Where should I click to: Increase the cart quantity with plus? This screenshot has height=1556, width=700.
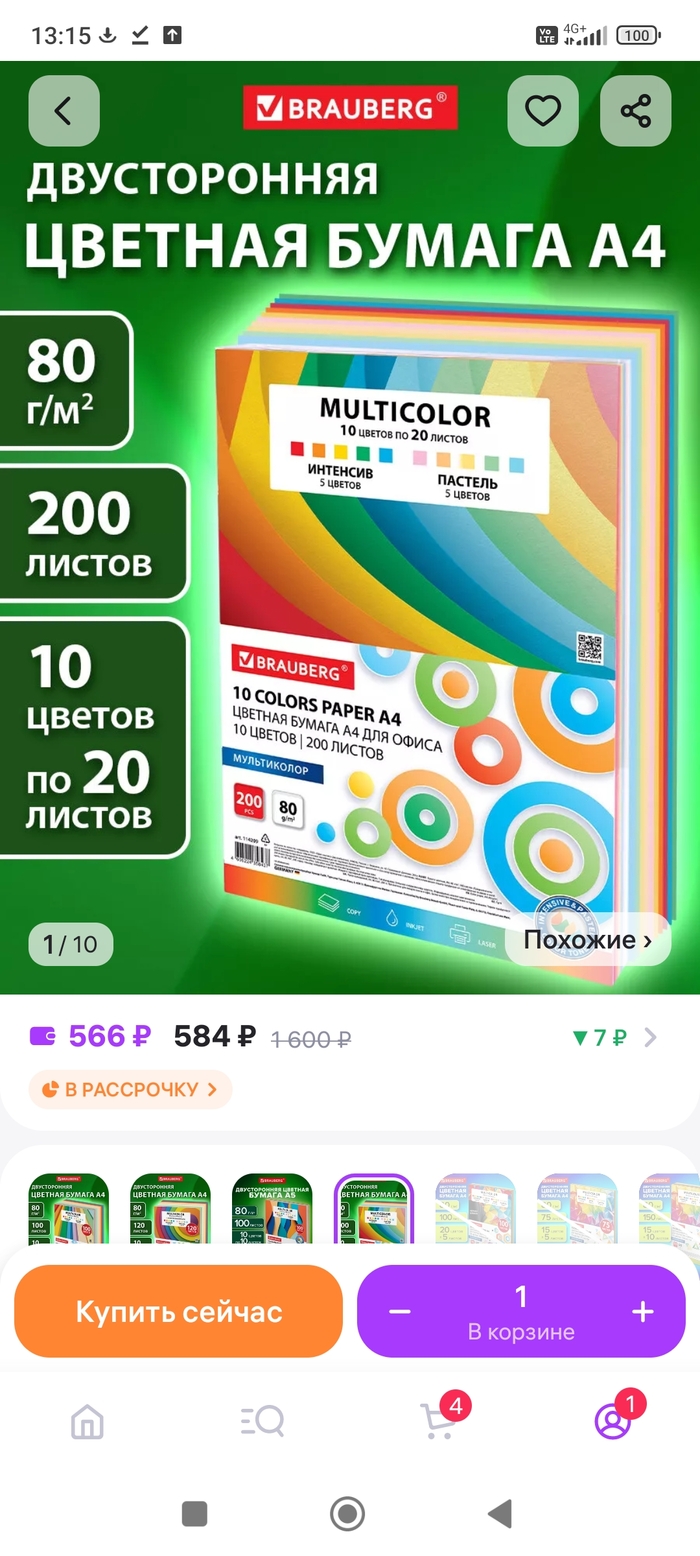point(643,1311)
